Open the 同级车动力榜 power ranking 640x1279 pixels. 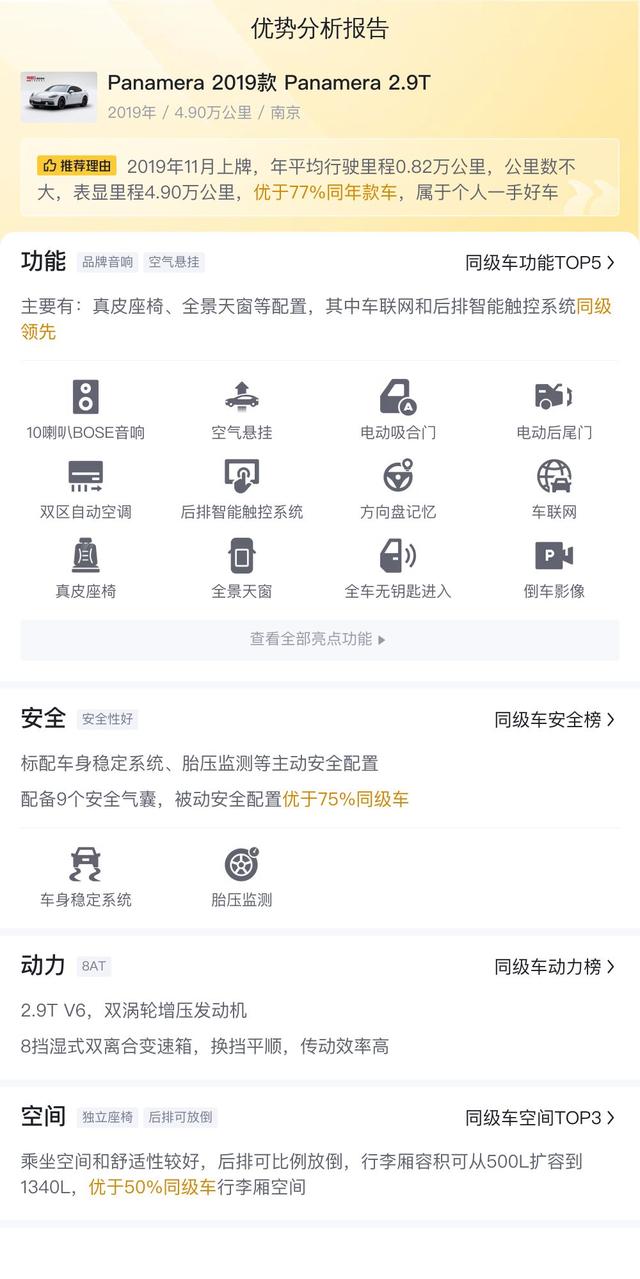tap(554, 966)
